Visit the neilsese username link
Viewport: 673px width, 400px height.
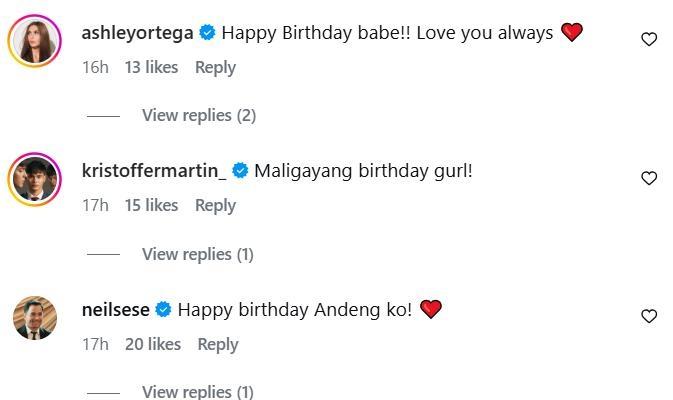pos(115,309)
